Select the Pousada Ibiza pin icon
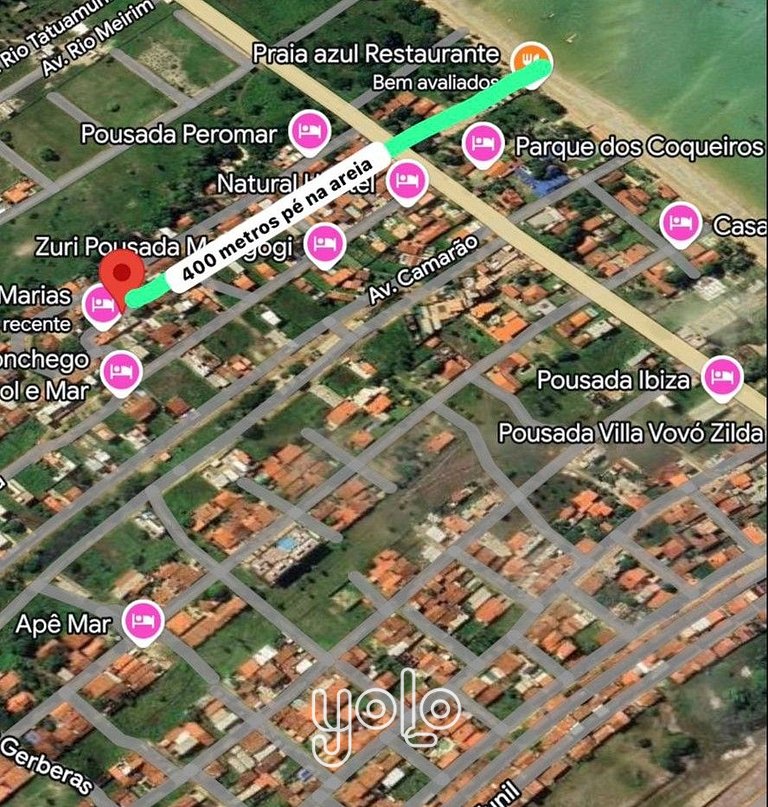Image resolution: width=768 pixels, height=807 pixels. click(x=719, y=379)
